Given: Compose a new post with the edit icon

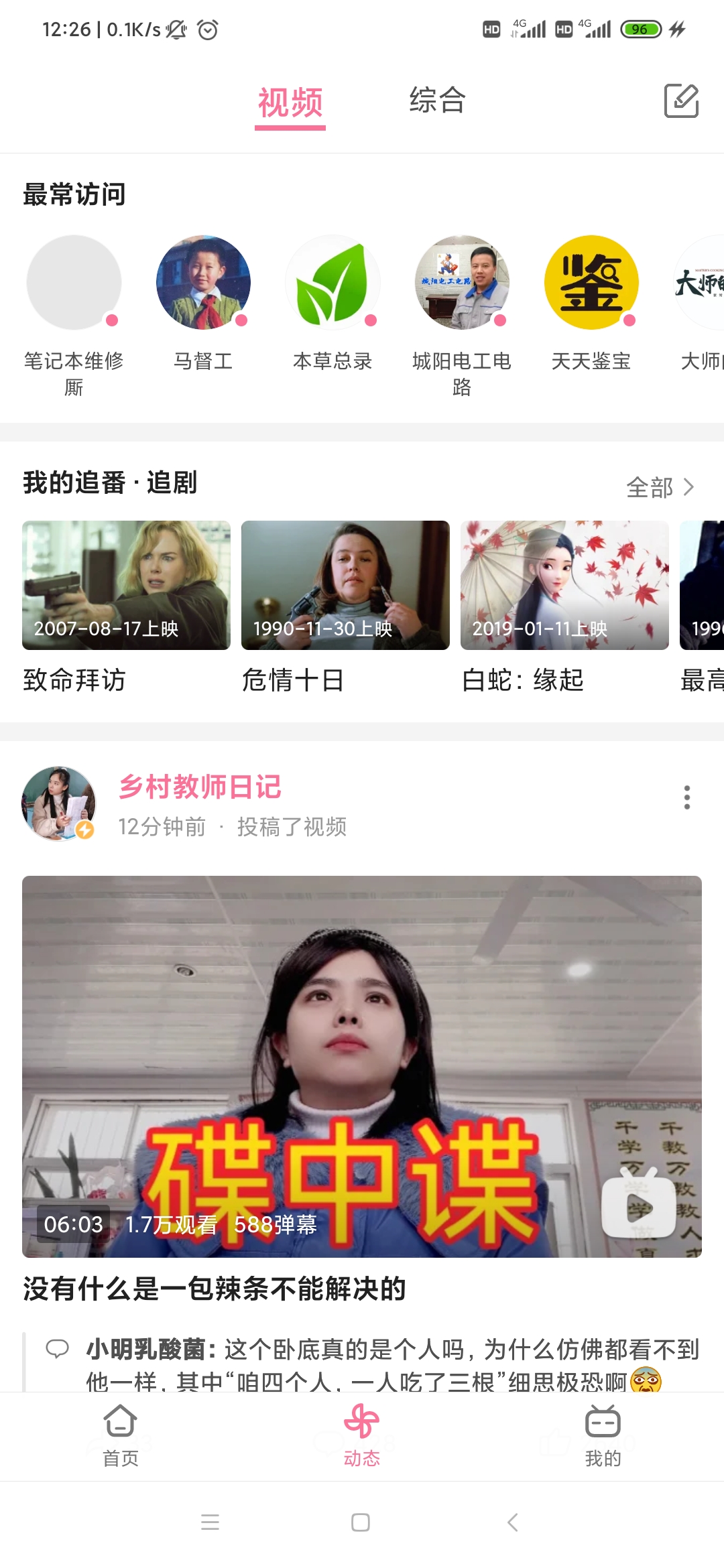Looking at the screenshot, I should [x=681, y=101].
